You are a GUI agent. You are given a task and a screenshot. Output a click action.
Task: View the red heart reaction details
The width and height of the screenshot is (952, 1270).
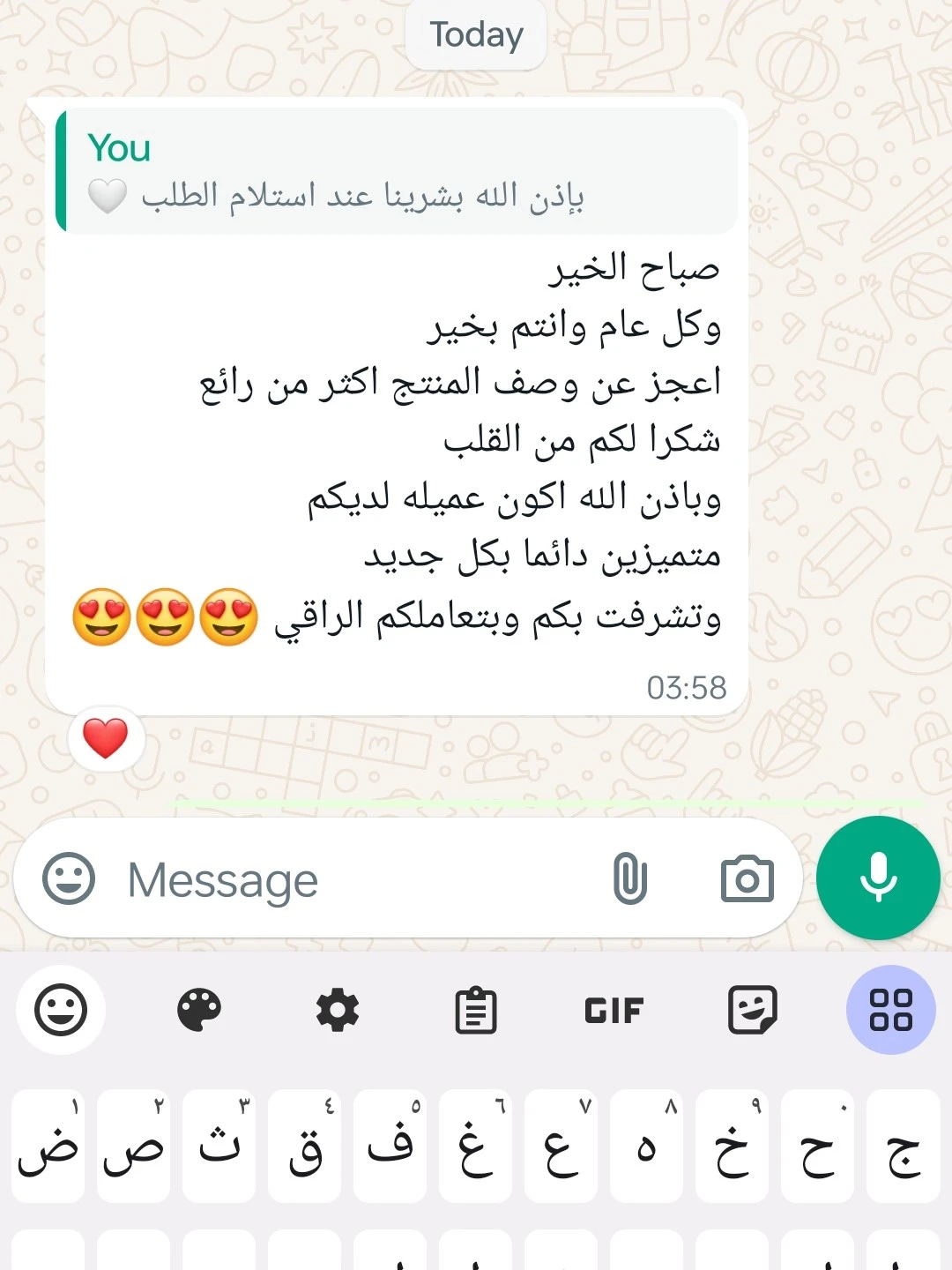pyautogui.click(x=106, y=739)
